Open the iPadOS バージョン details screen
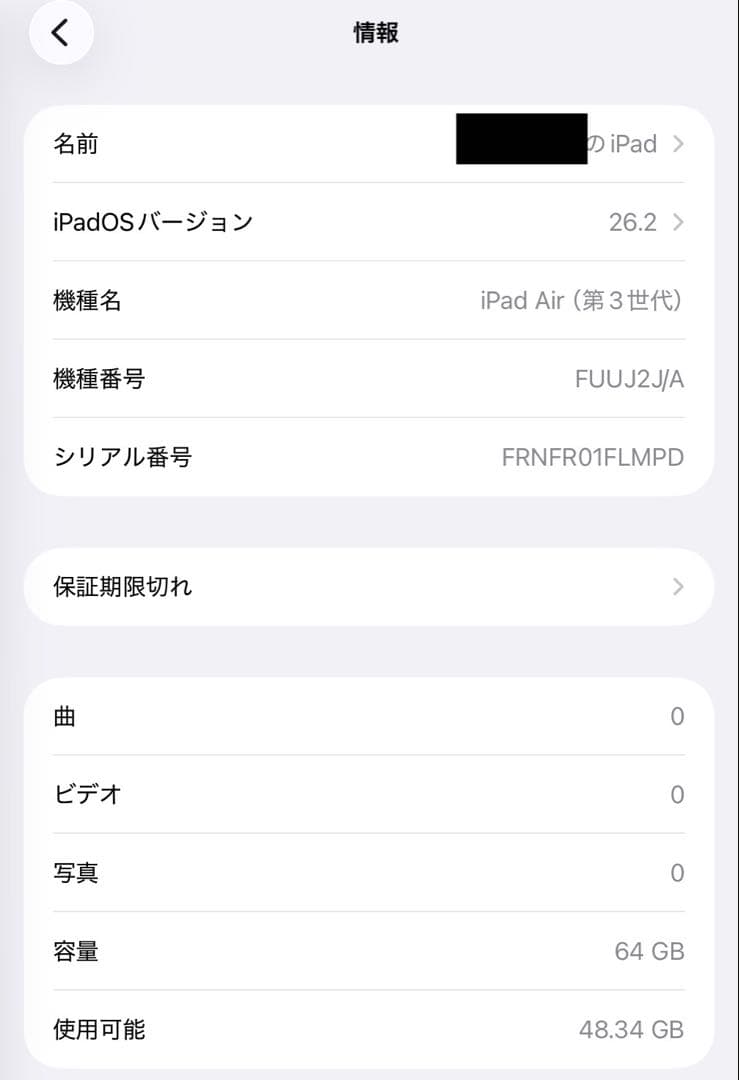 pos(300,222)
